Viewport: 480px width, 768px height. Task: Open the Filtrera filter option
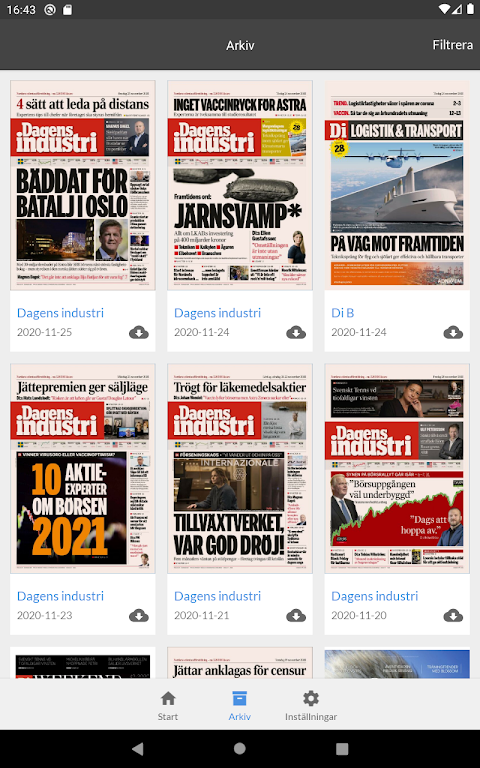pos(452,45)
